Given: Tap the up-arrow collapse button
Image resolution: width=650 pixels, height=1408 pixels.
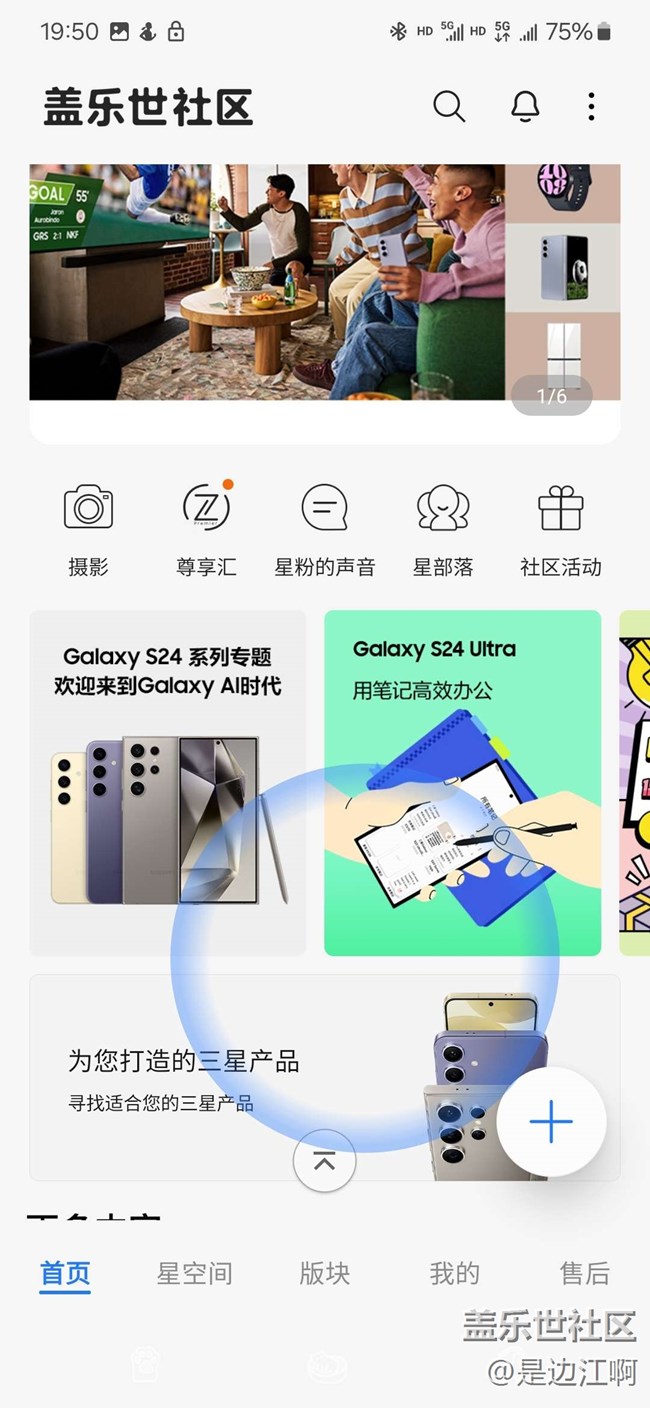Looking at the screenshot, I should (324, 1160).
